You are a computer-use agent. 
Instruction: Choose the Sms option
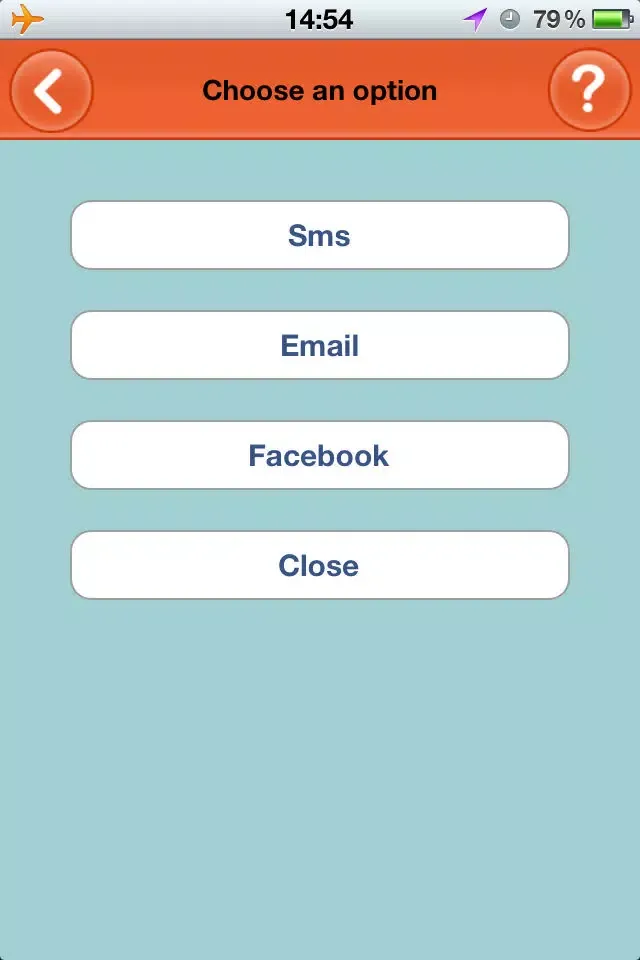click(x=320, y=235)
